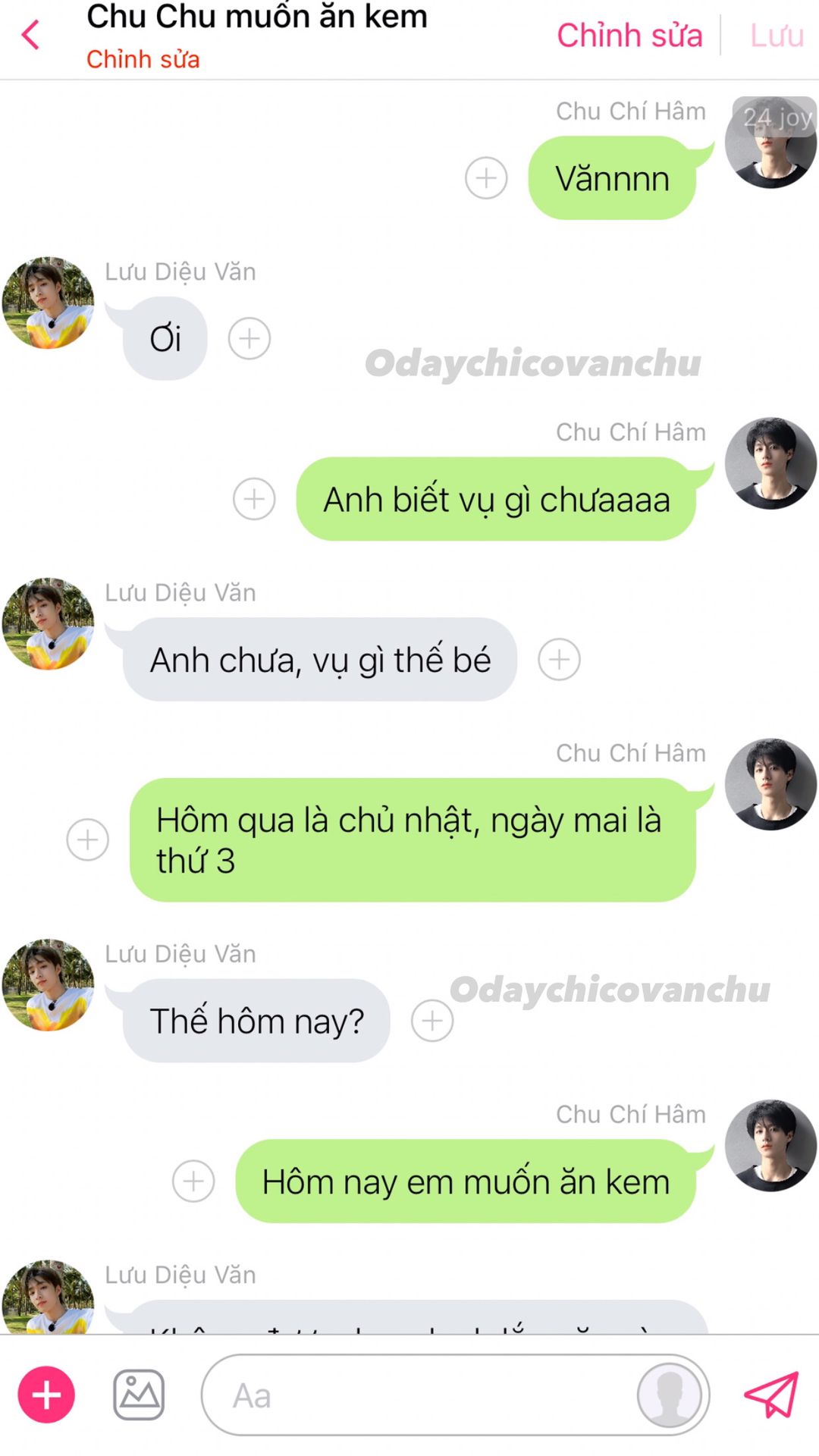Viewport: 819px width, 1456px height.
Task: Tap the pink Chỉnh sửa button at top
Action: coord(629,35)
